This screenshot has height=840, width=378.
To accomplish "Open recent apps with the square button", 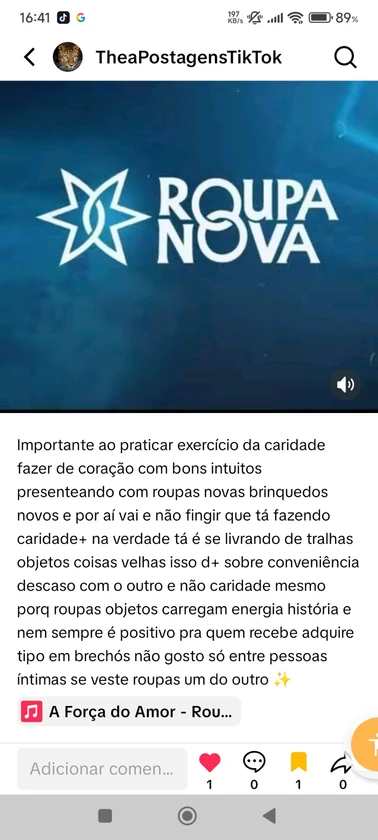I will (105, 816).
